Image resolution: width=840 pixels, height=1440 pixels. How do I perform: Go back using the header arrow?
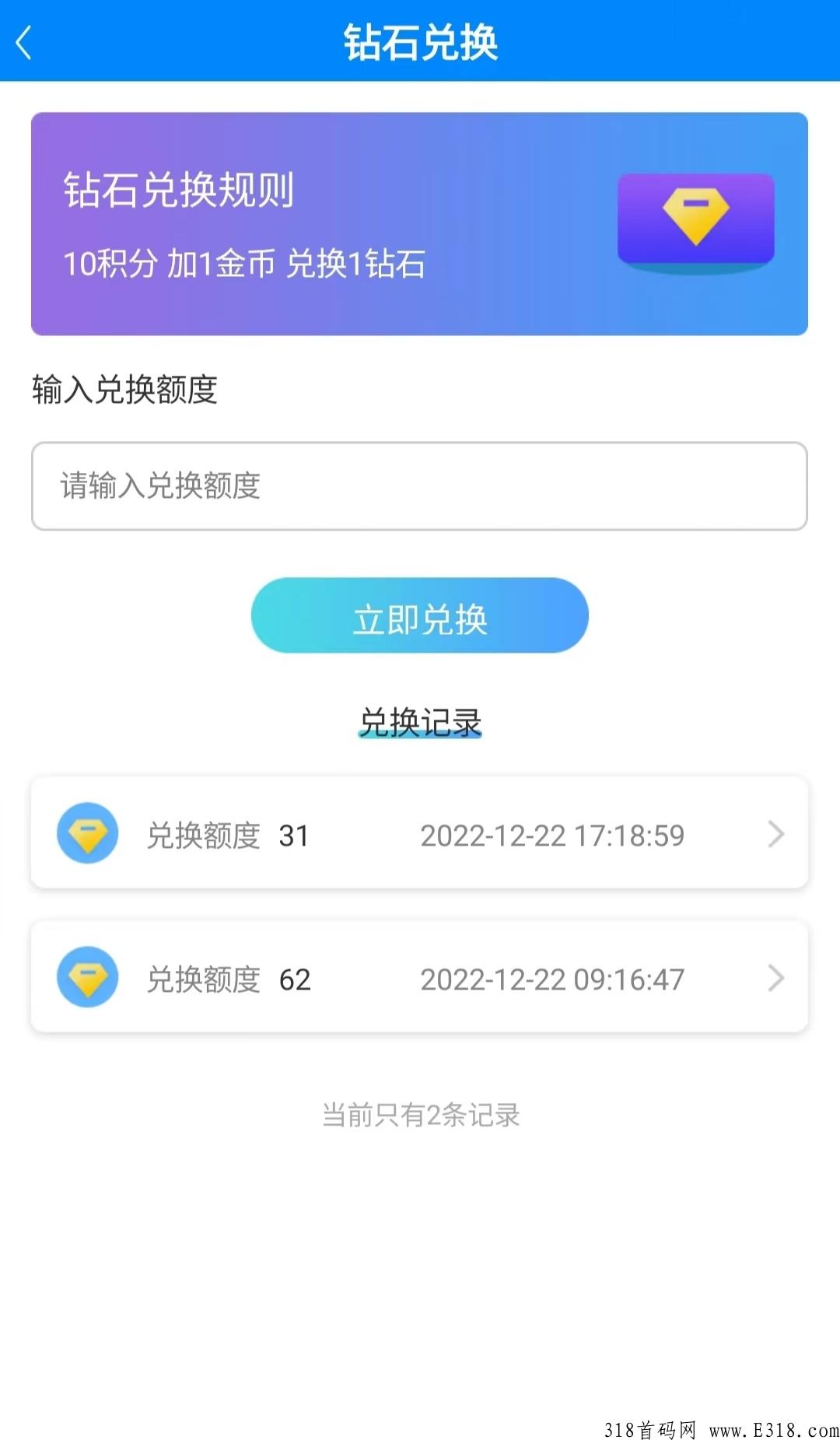24,43
